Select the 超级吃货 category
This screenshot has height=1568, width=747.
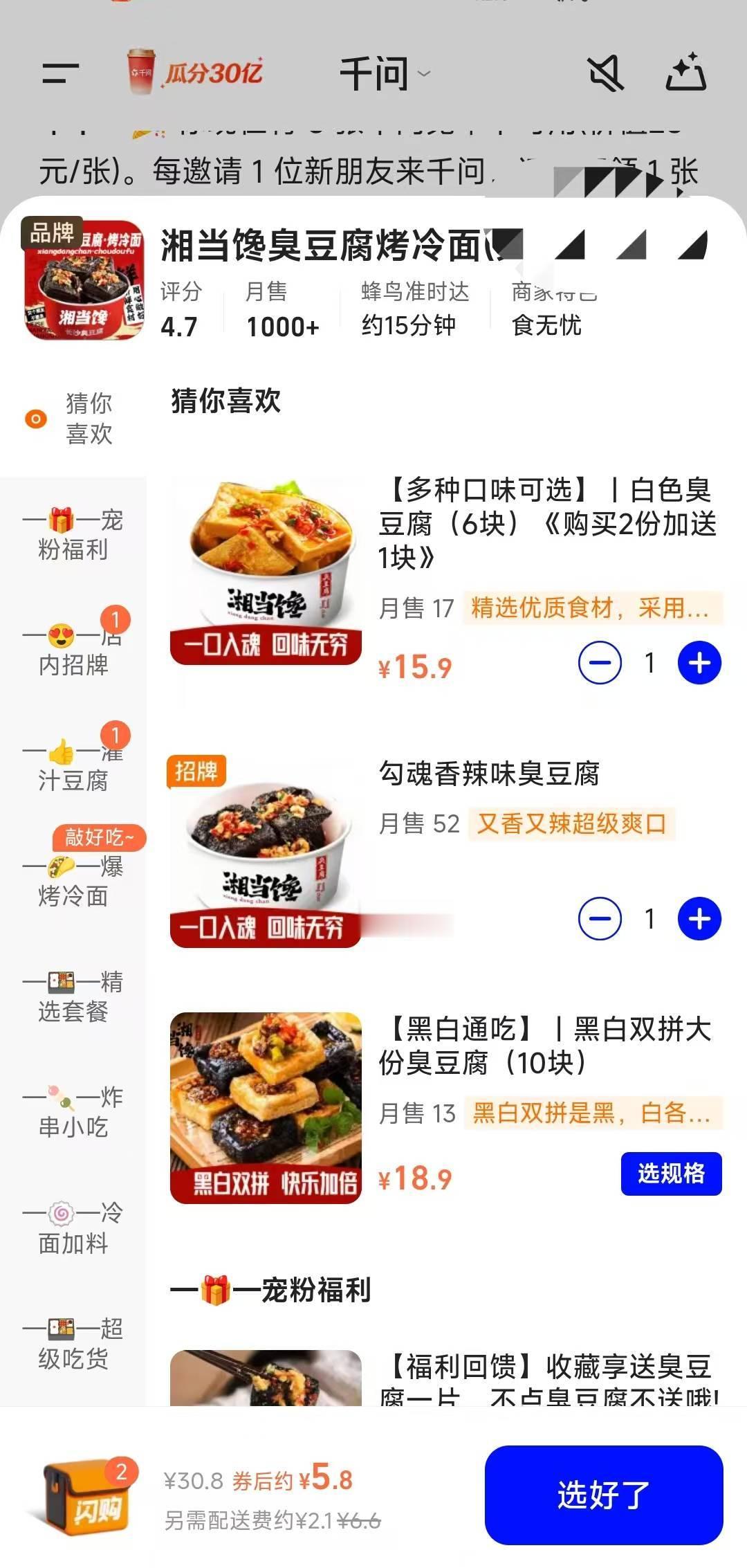[x=73, y=1344]
